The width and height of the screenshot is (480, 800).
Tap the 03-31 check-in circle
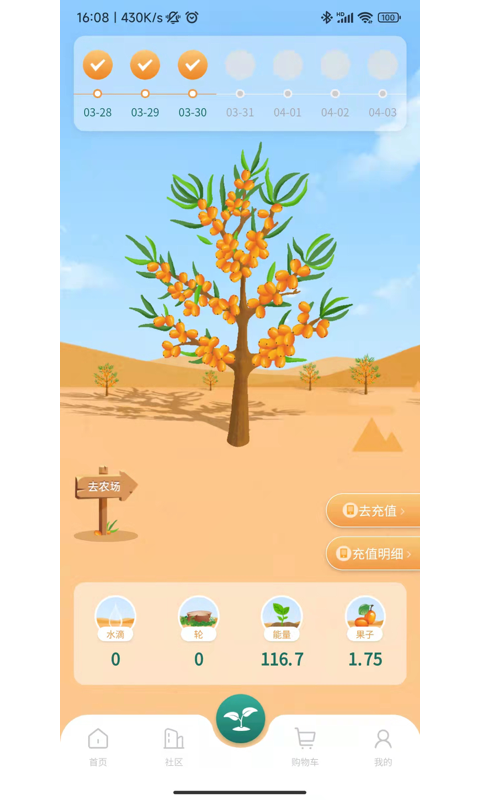click(240, 65)
